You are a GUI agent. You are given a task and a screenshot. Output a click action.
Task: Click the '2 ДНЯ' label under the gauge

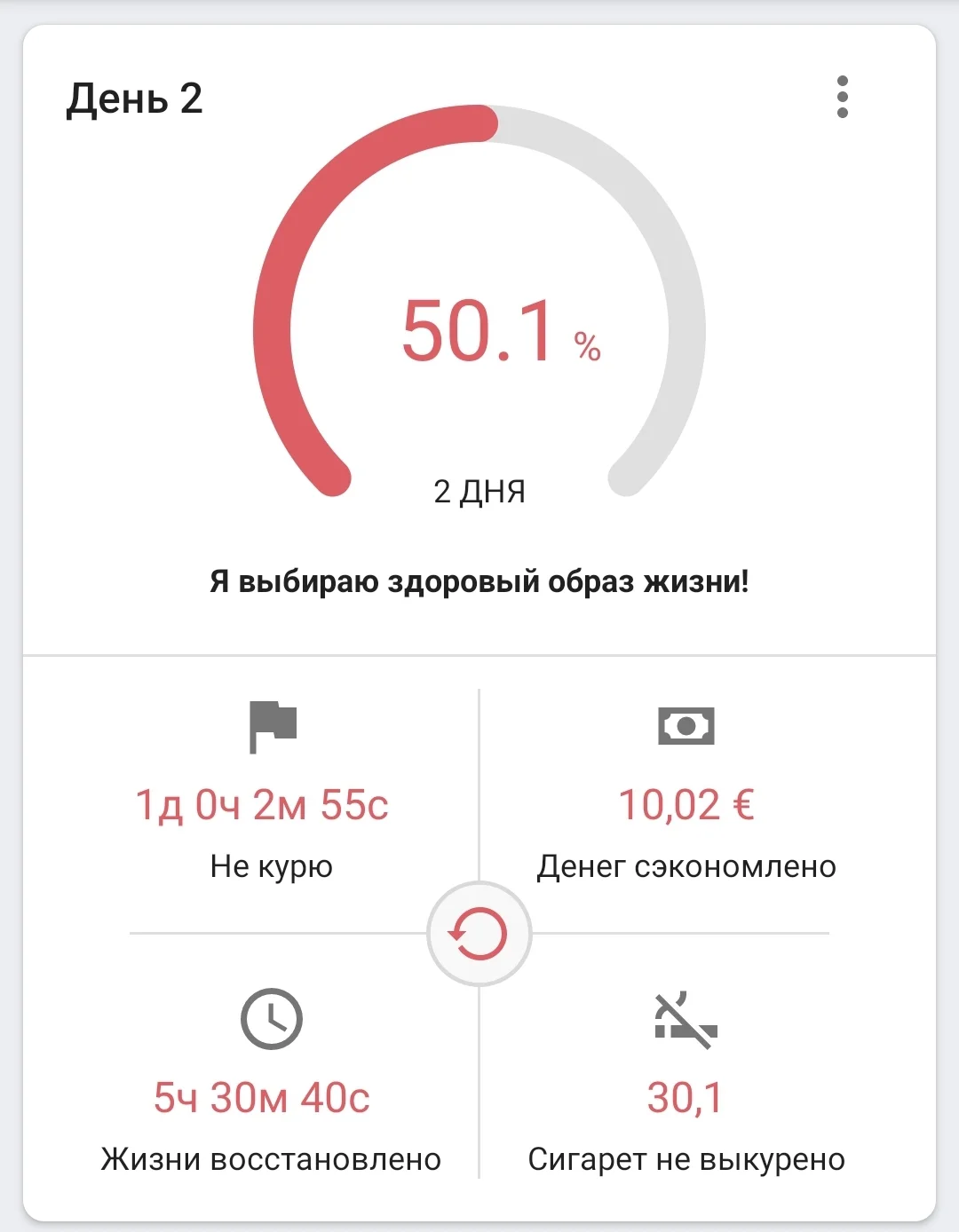tap(479, 491)
